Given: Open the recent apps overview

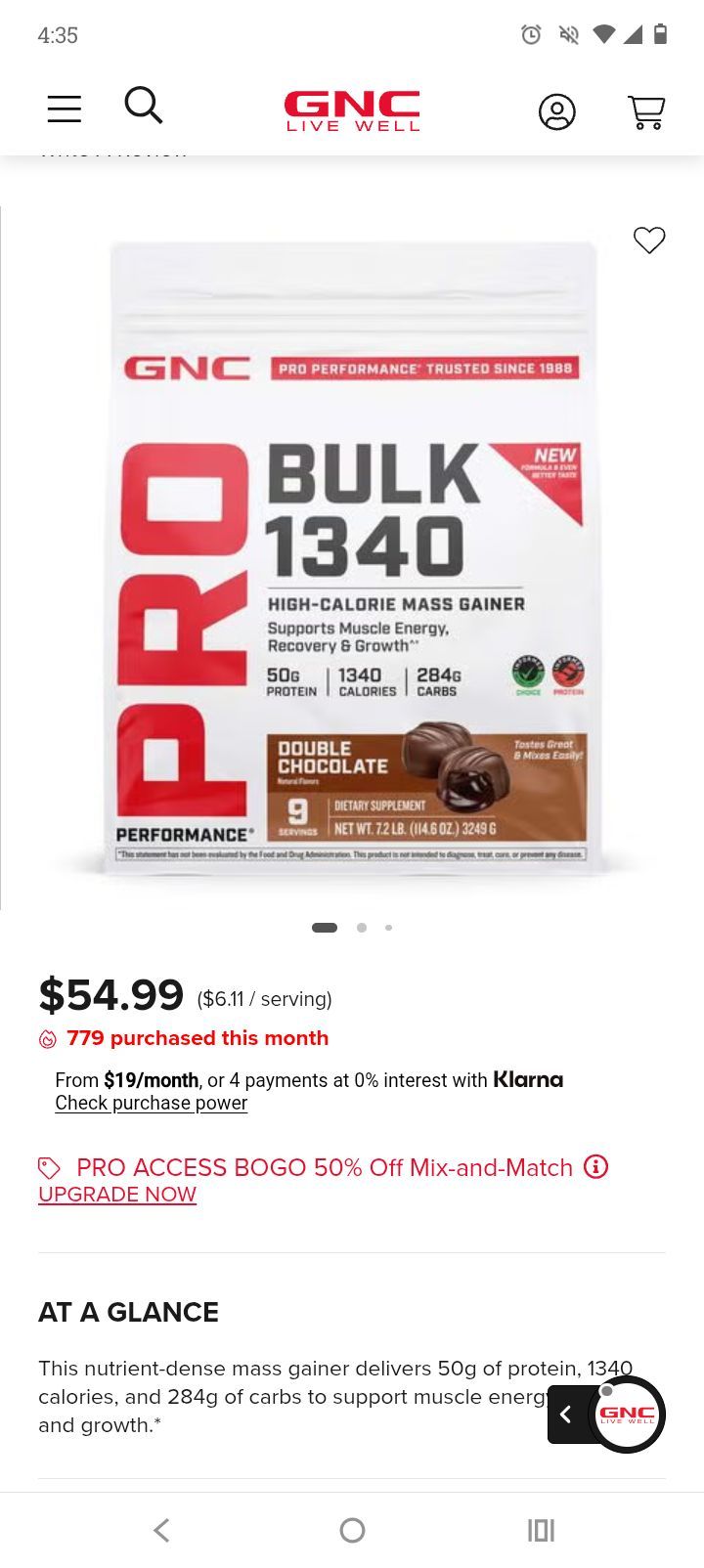Looking at the screenshot, I should tap(541, 1530).
